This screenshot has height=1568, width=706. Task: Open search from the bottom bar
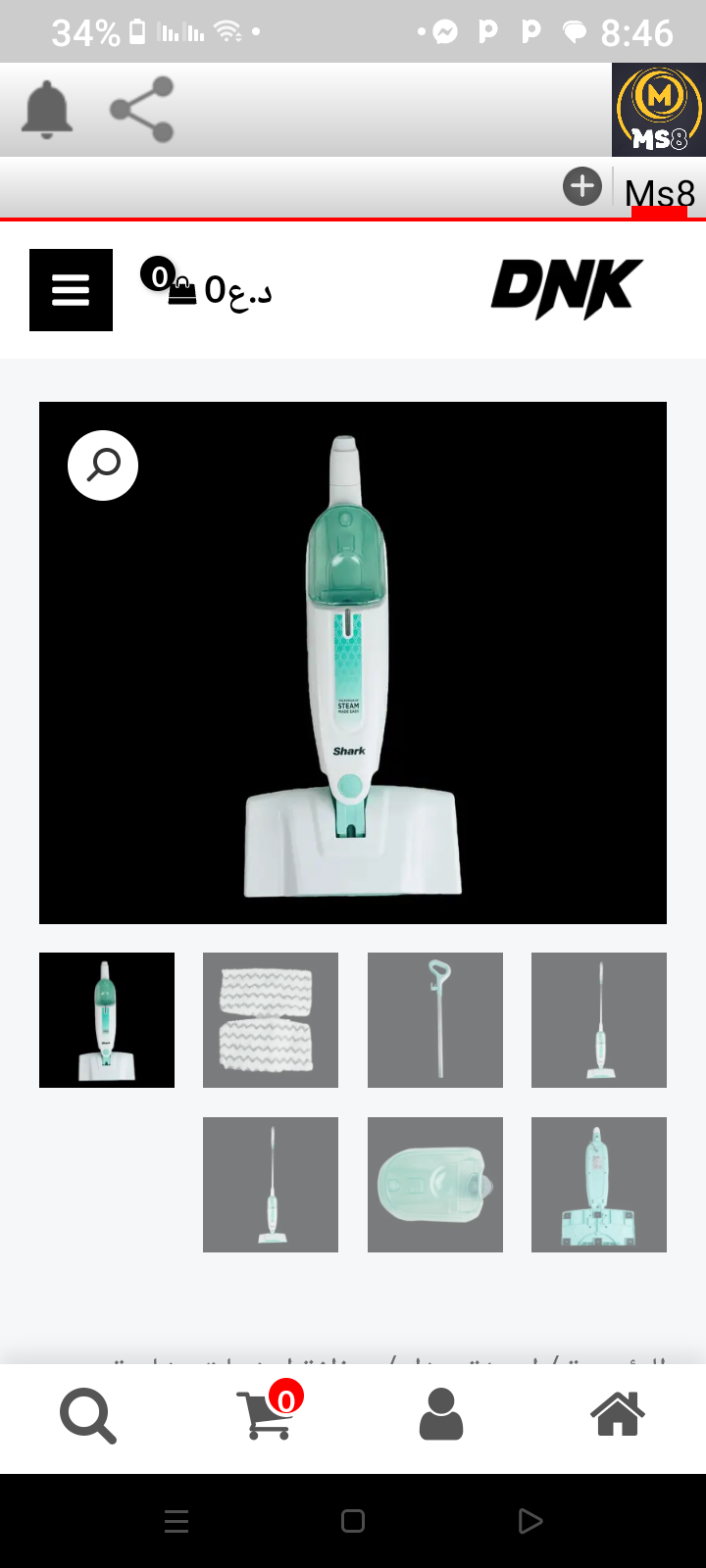(x=88, y=1416)
